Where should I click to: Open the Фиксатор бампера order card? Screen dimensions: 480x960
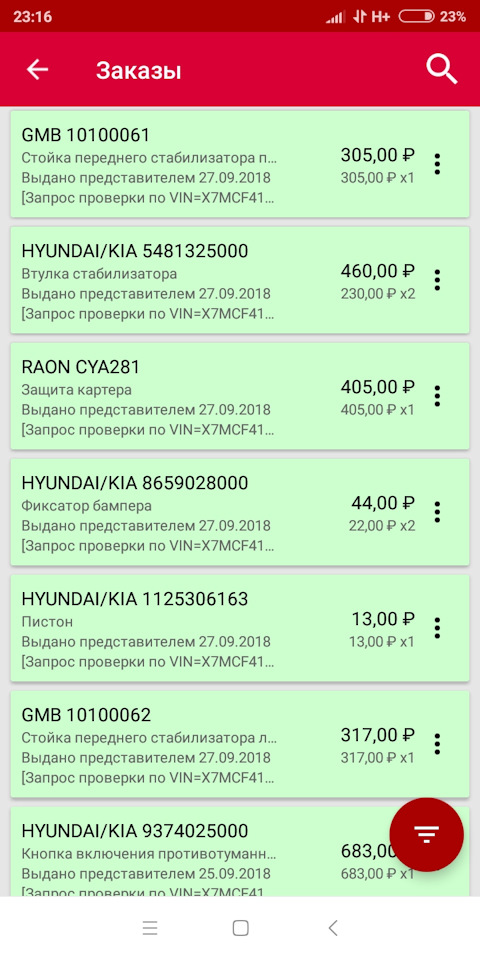(240, 512)
